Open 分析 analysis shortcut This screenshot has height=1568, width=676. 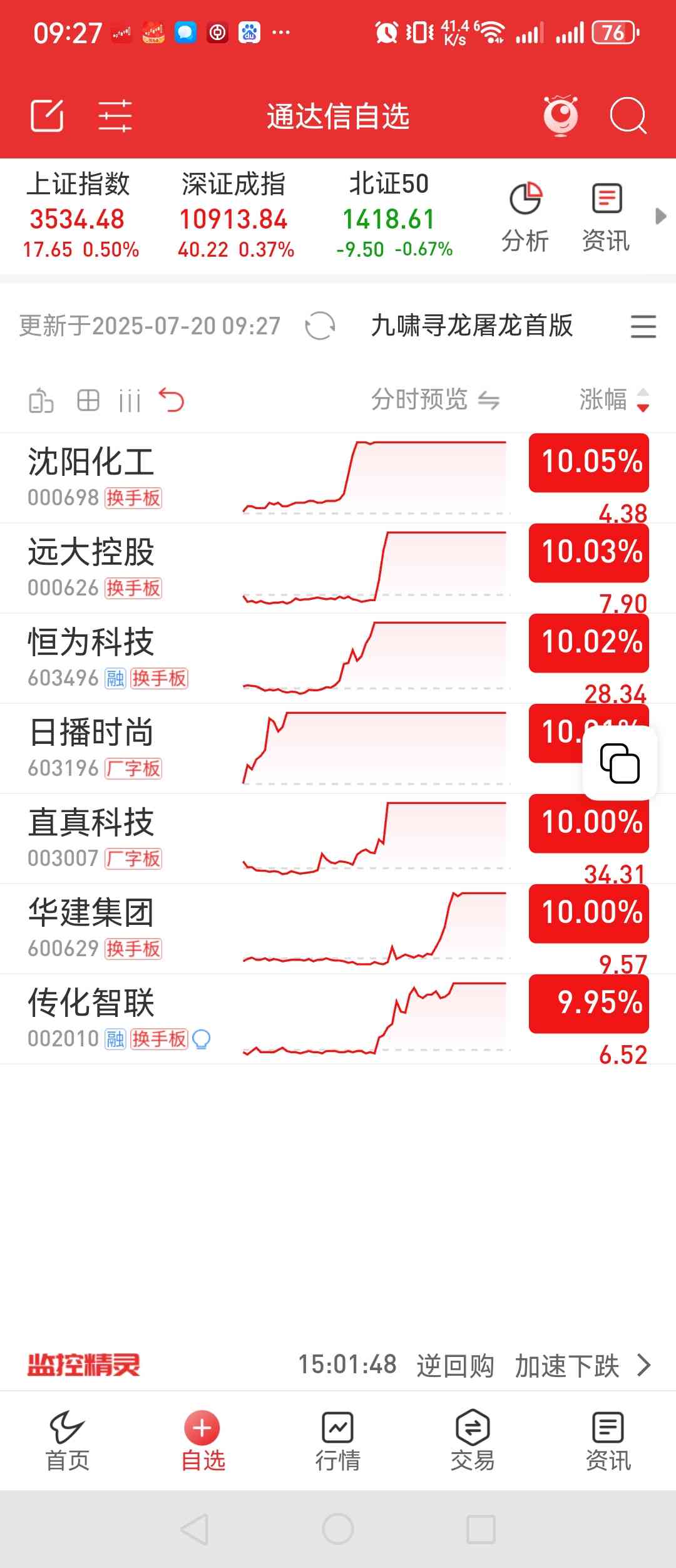click(x=525, y=217)
